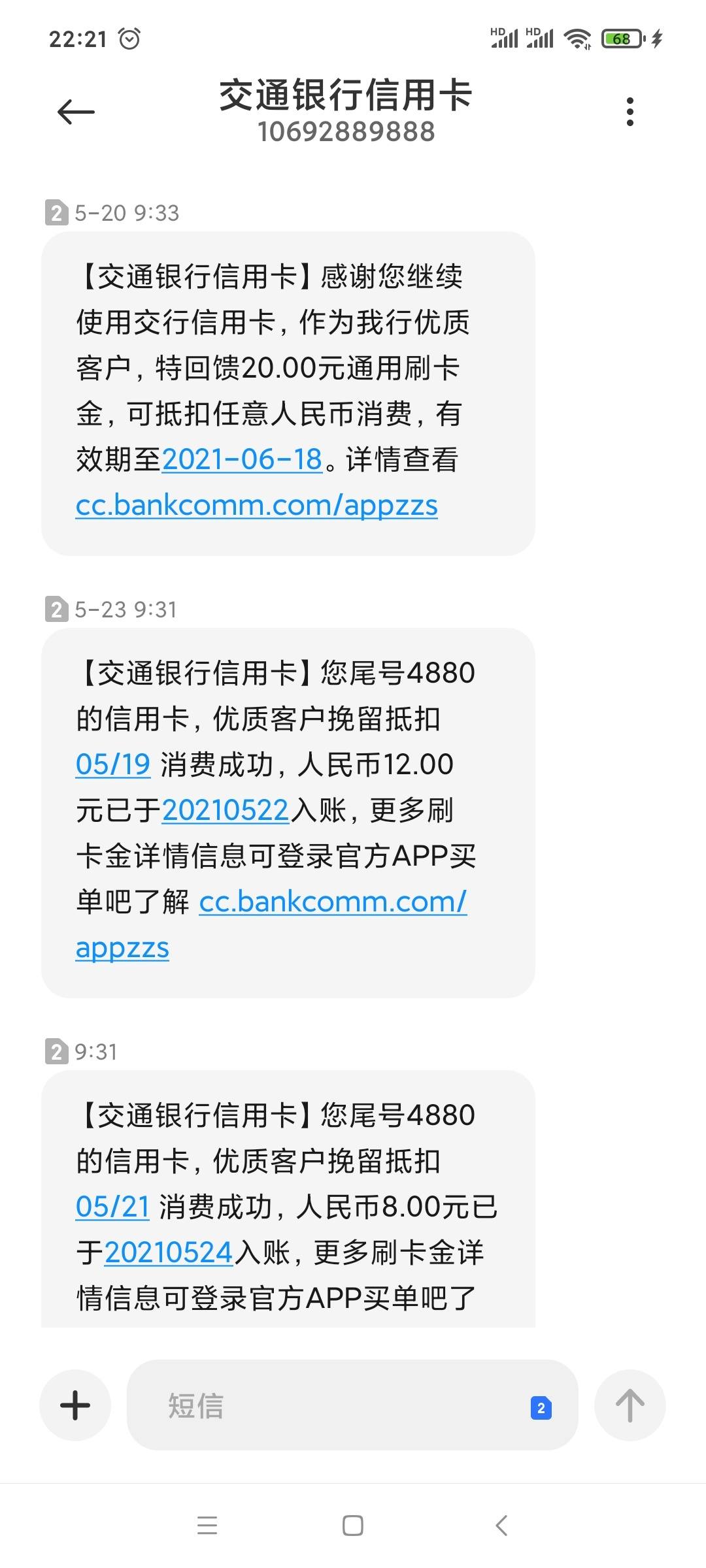Open the plus attachment button
The width and height of the screenshot is (706, 1568).
pos(75,1405)
